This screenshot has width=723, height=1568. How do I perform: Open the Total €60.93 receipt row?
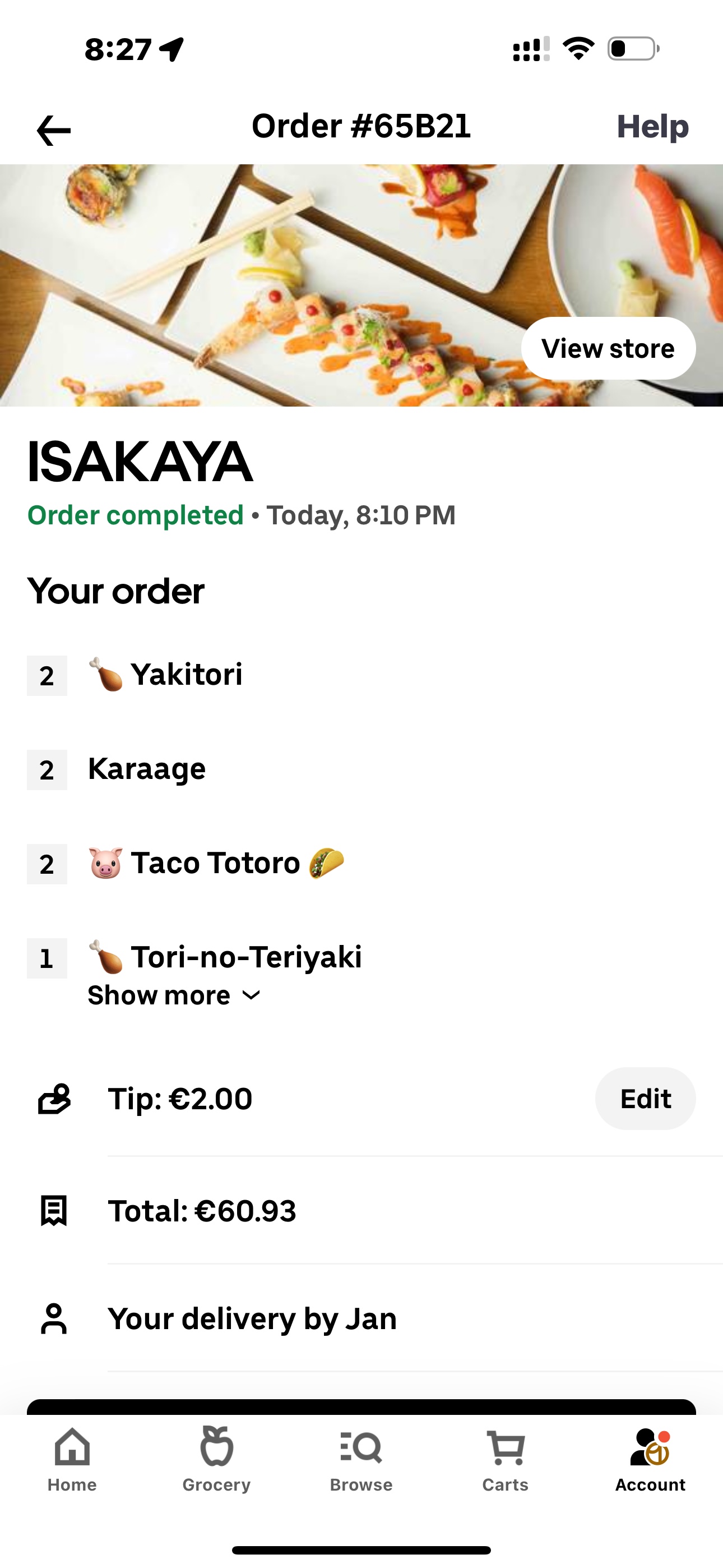pyautogui.click(x=202, y=1211)
